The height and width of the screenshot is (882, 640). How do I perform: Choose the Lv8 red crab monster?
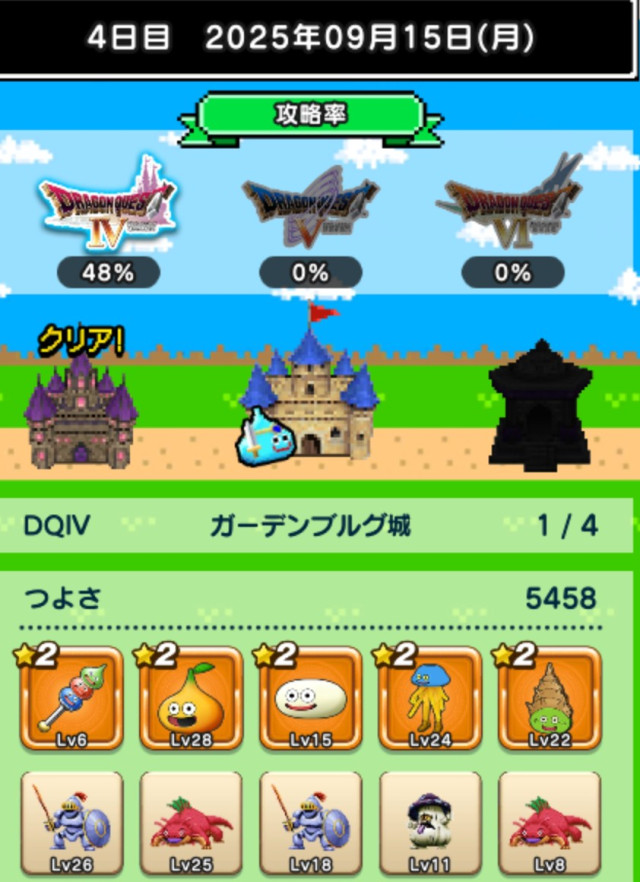pyautogui.click(x=548, y=822)
